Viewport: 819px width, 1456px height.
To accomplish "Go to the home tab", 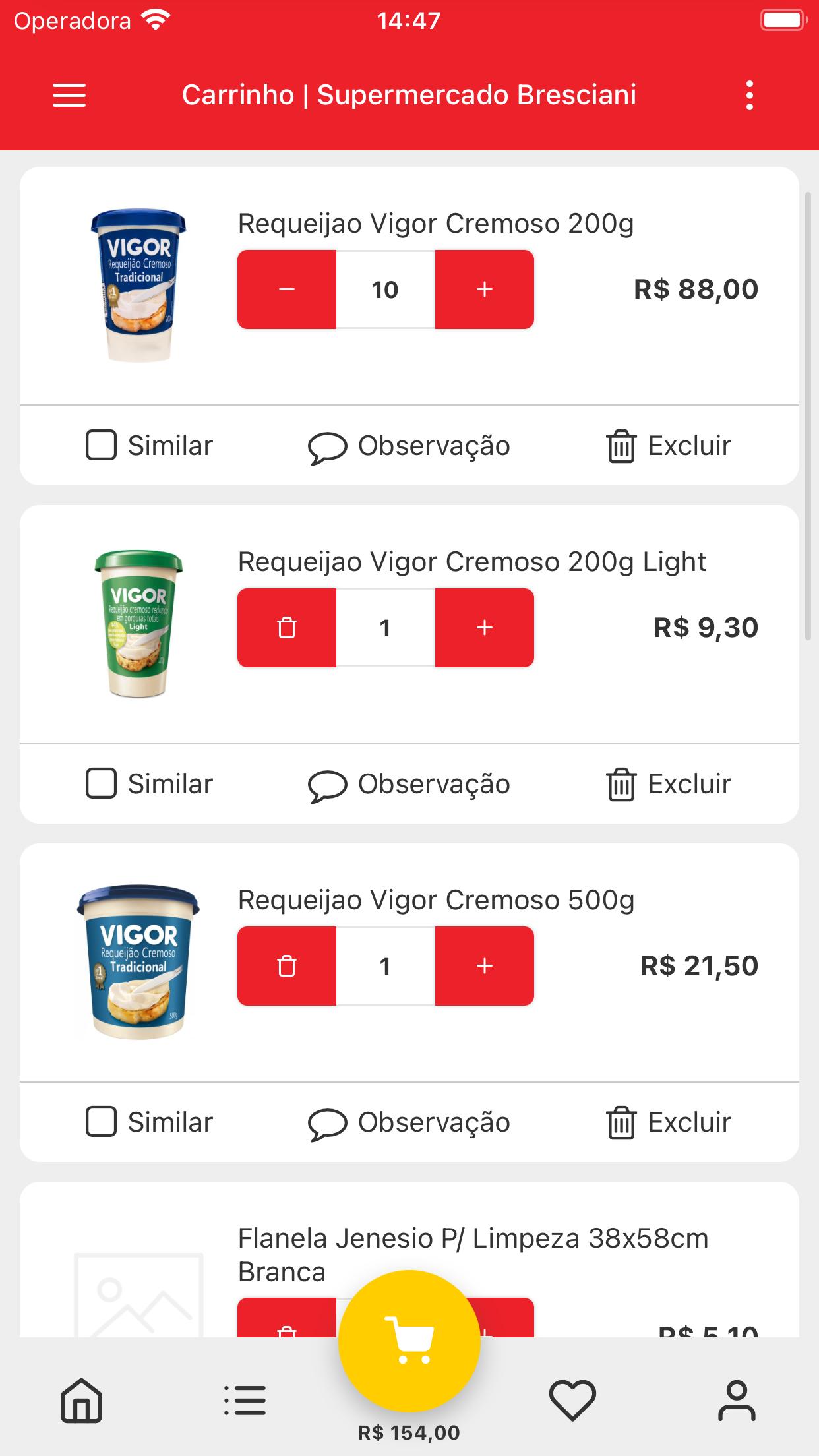I will (82, 1400).
